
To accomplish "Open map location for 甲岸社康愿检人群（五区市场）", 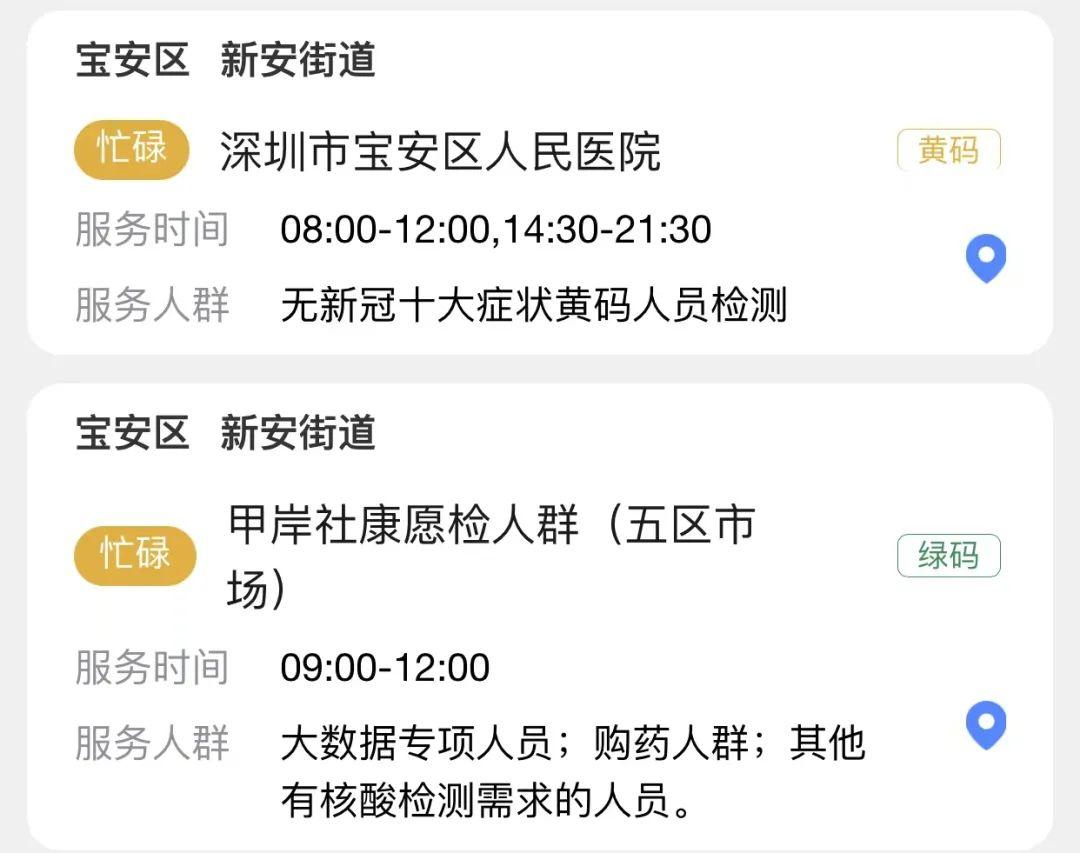I will tap(985, 725).
